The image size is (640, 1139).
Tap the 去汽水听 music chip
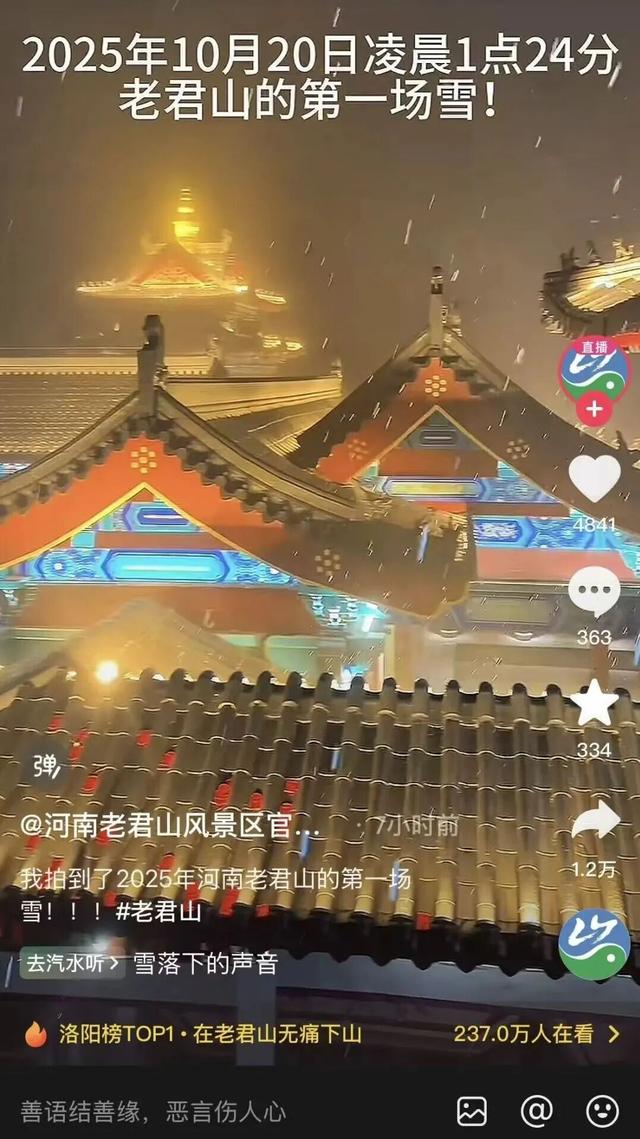coord(72,964)
